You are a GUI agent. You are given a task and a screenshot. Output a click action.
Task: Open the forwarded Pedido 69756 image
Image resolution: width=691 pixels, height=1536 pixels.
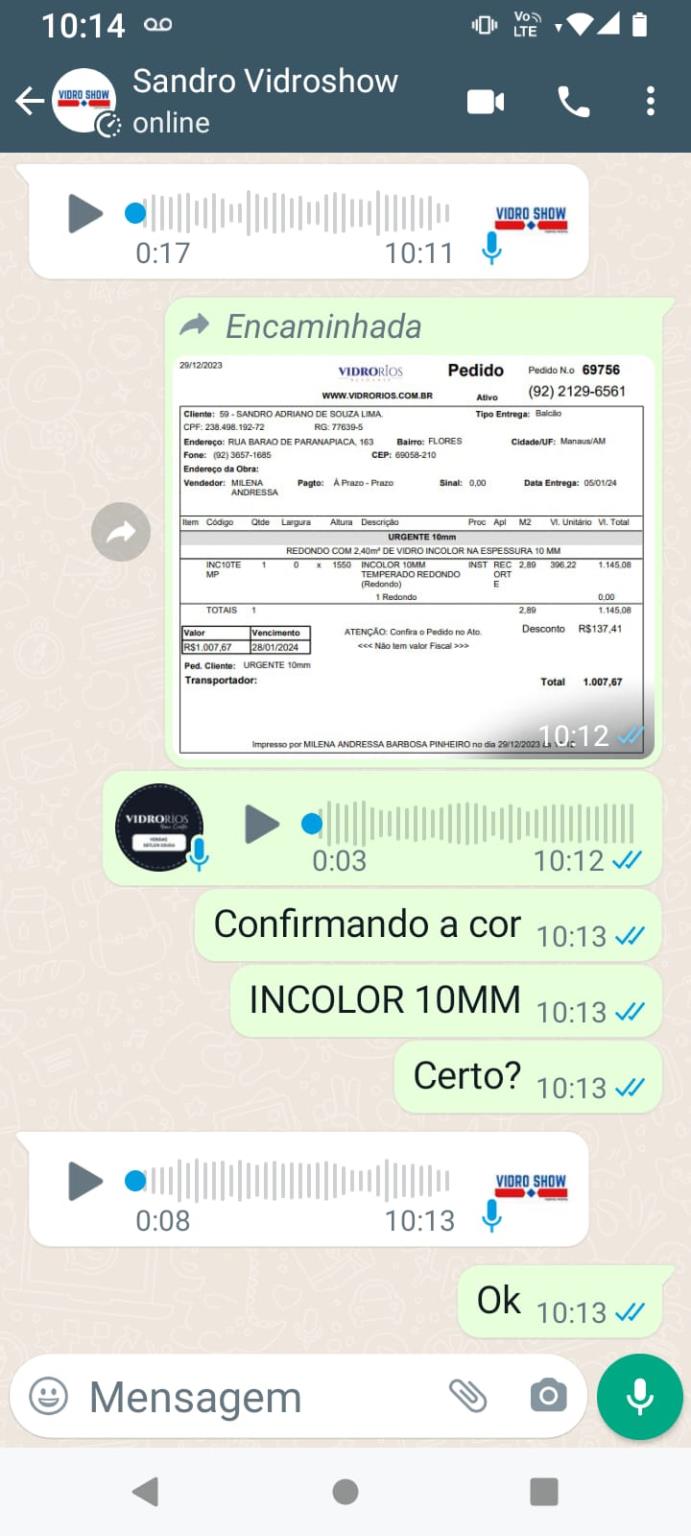(416, 555)
